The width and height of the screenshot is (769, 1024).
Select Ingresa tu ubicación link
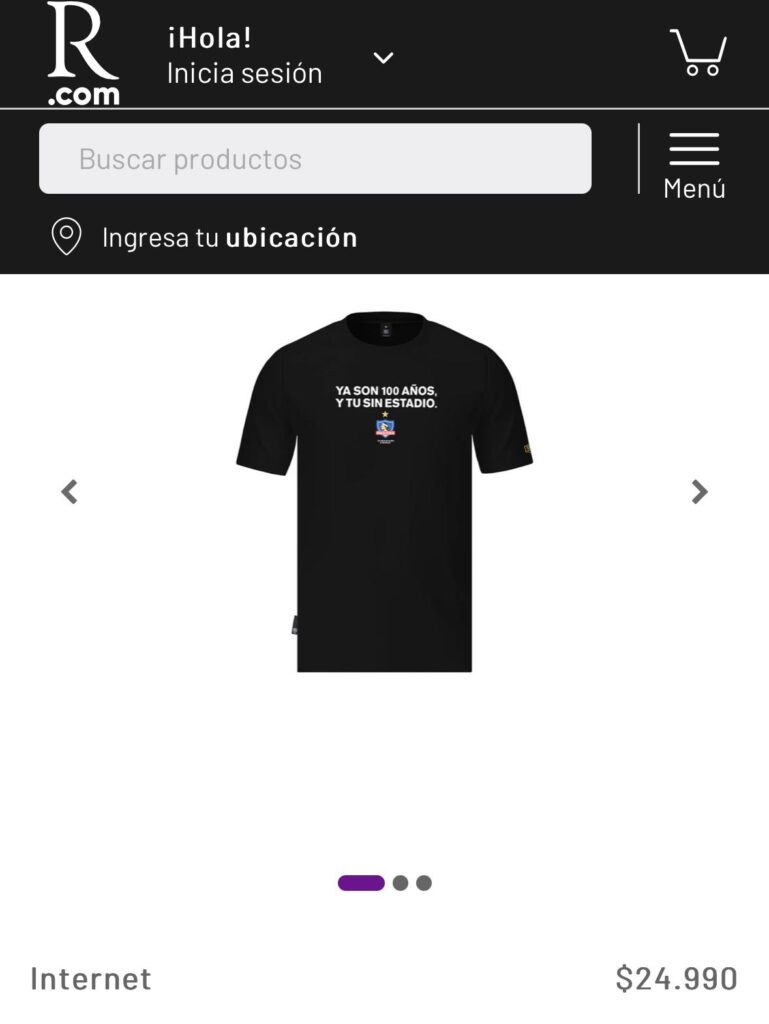pyautogui.click(x=228, y=238)
